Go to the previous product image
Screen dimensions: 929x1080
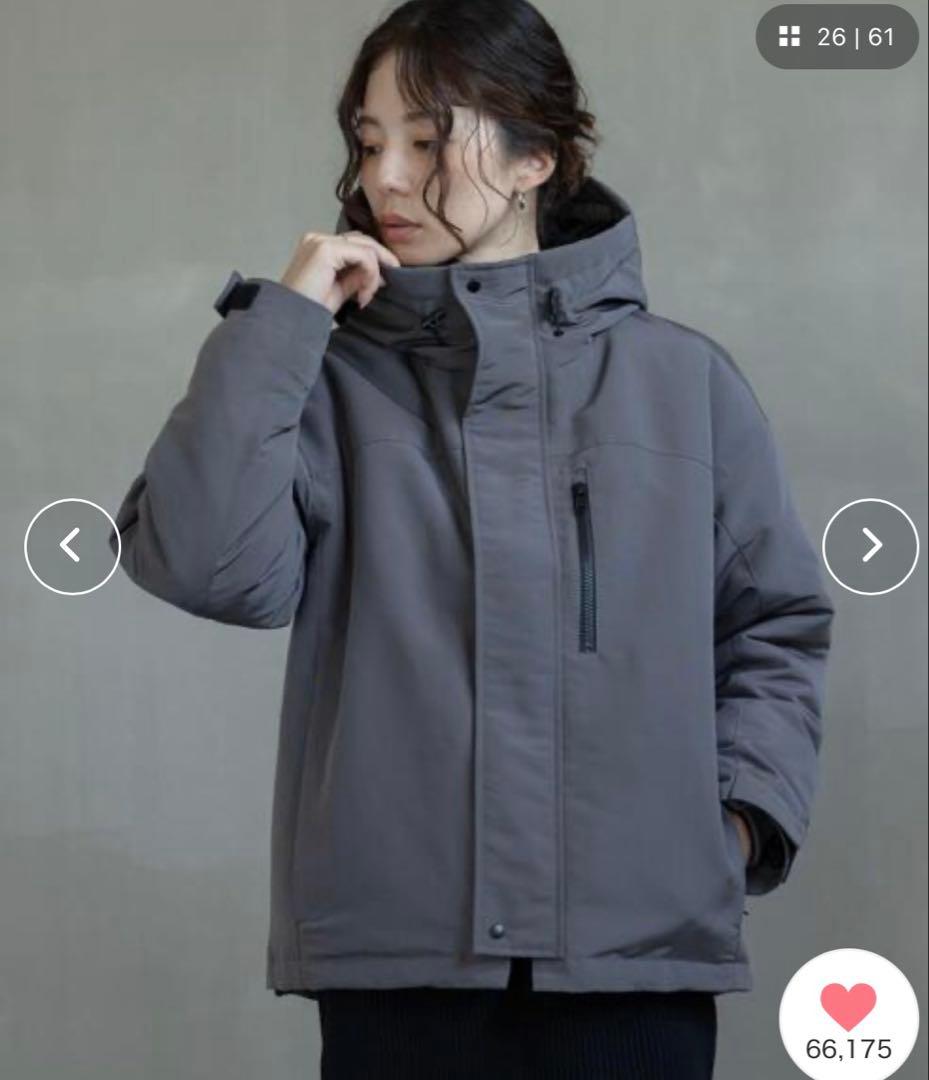72,546
